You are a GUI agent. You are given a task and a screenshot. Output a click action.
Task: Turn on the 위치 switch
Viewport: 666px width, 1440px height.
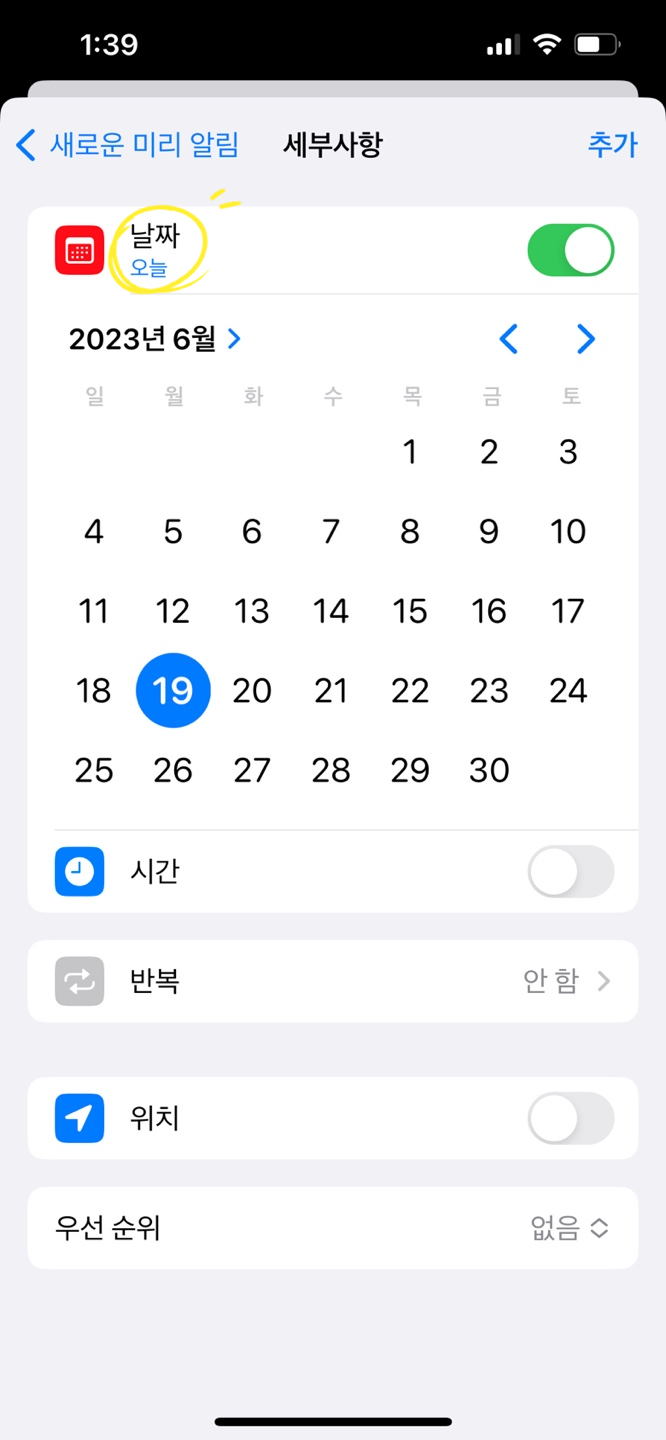click(x=571, y=1118)
